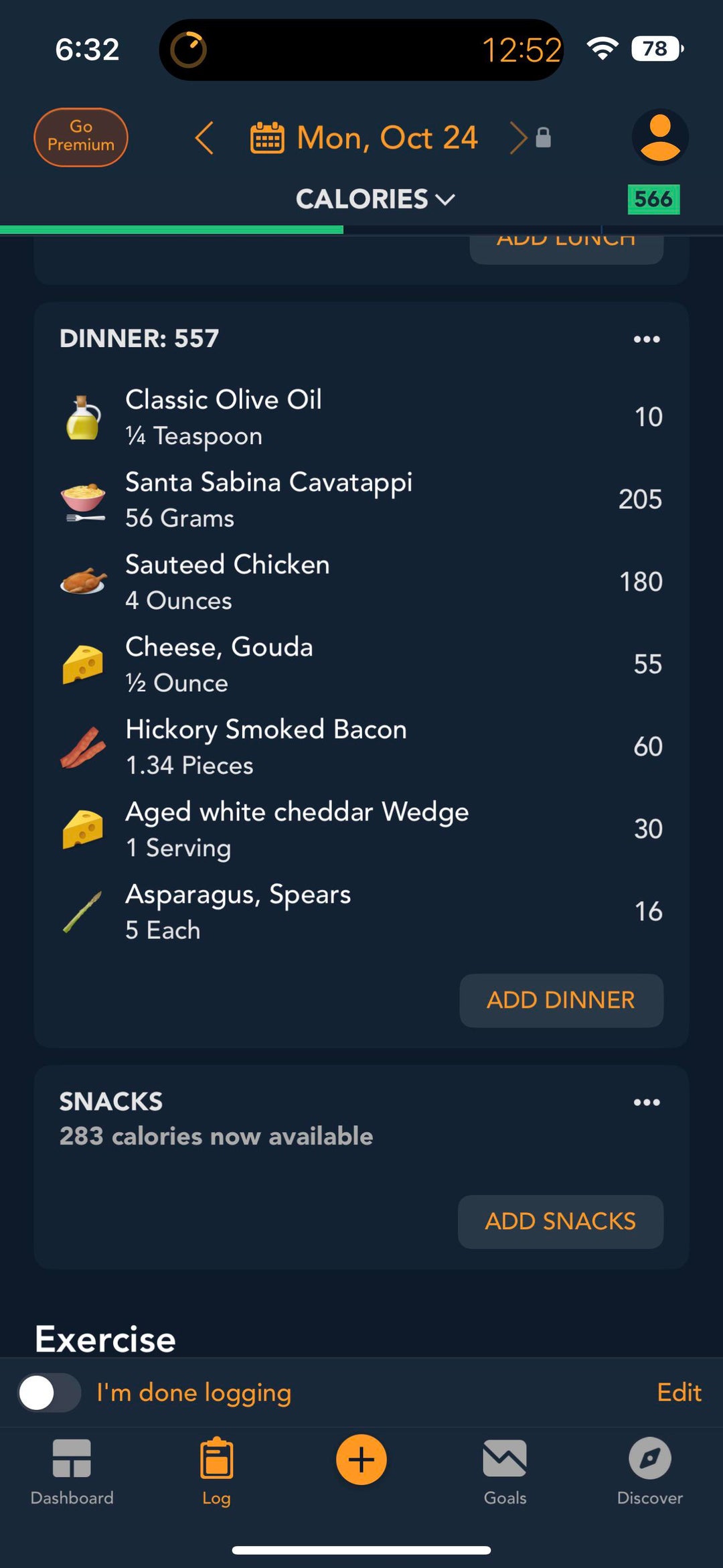
Task: Tap the Edit link
Action: tap(678, 1393)
